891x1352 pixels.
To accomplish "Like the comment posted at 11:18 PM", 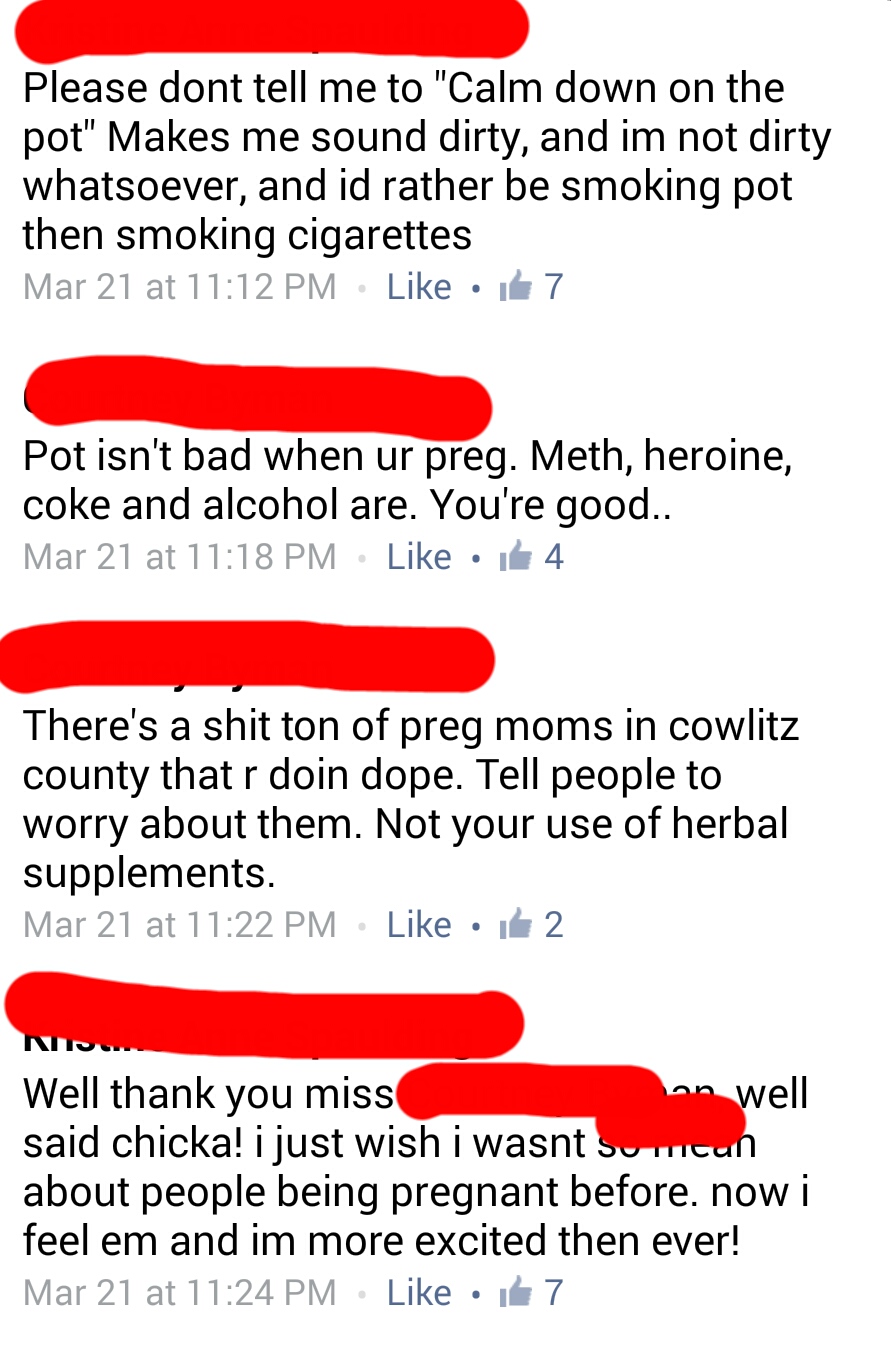I will (419, 556).
